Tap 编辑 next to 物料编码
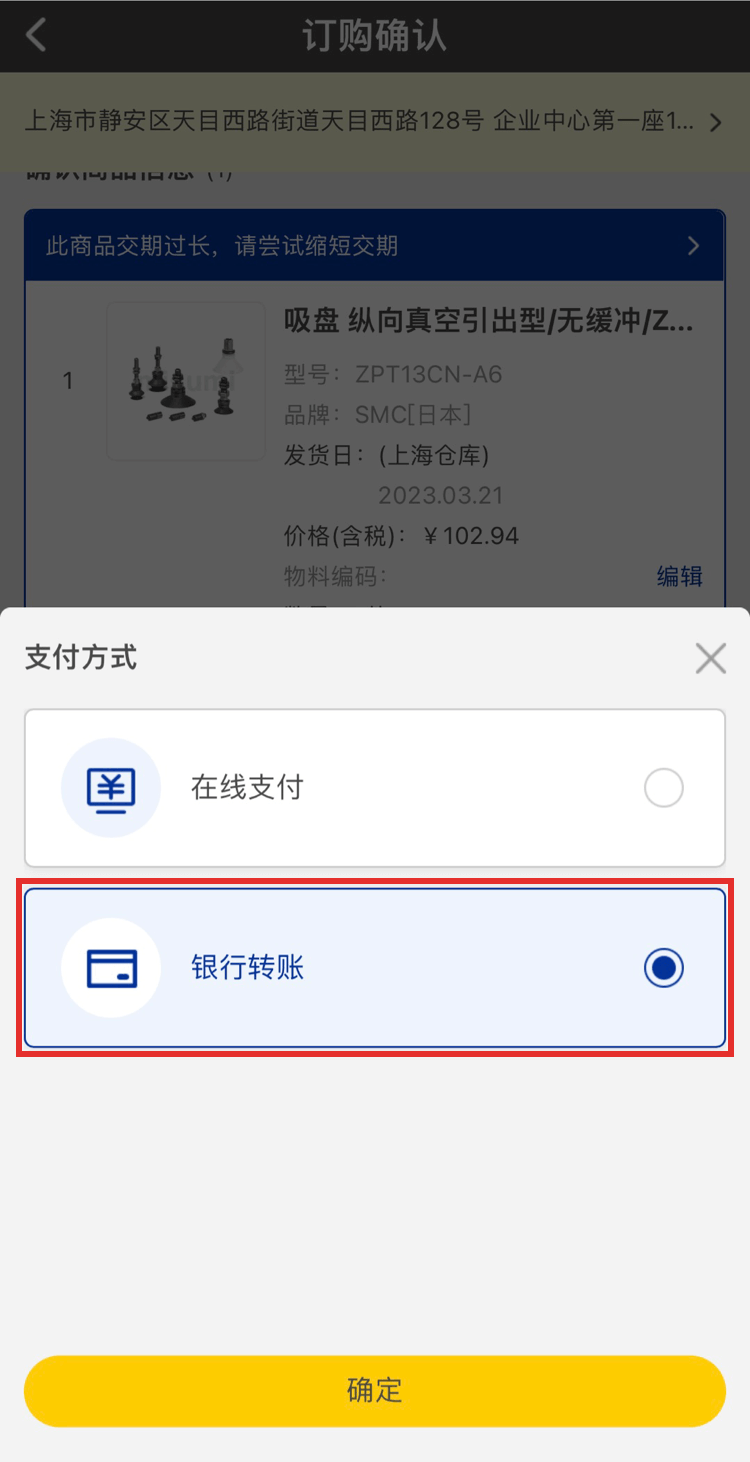The image size is (750, 1462). (x=679, y=576)
